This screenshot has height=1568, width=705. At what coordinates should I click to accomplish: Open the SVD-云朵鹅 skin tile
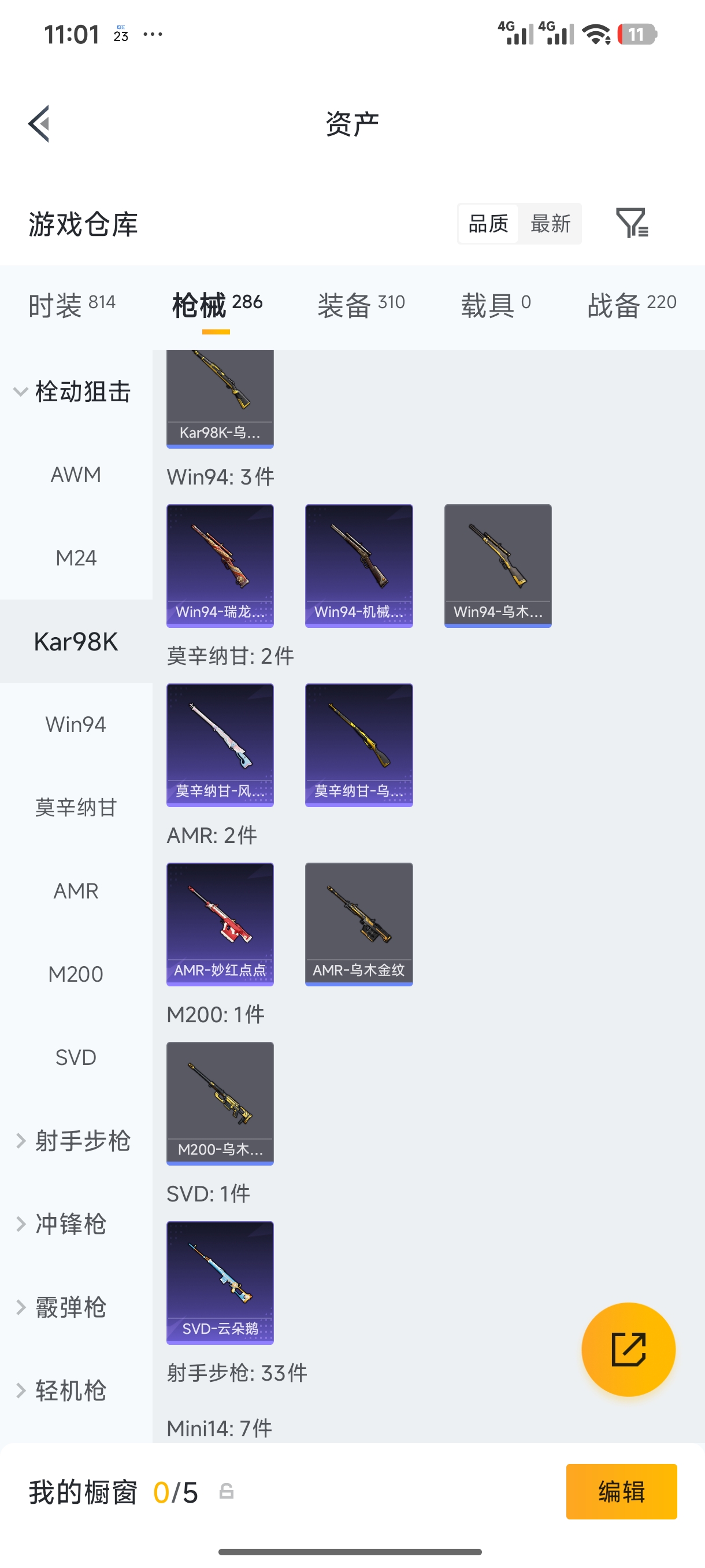tap(220, 1282)
